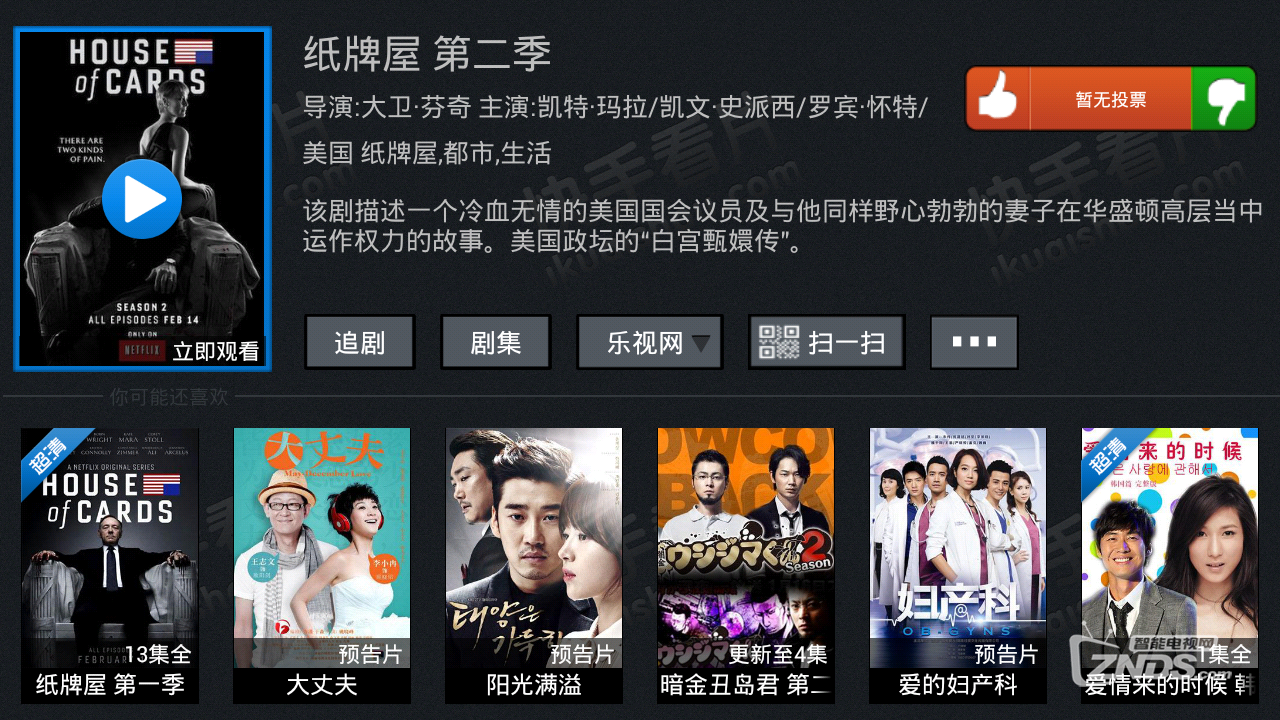Viewport: 1280px width, 720px height.
Task: Tap the 追剧 button
Action: pos(360,343)
